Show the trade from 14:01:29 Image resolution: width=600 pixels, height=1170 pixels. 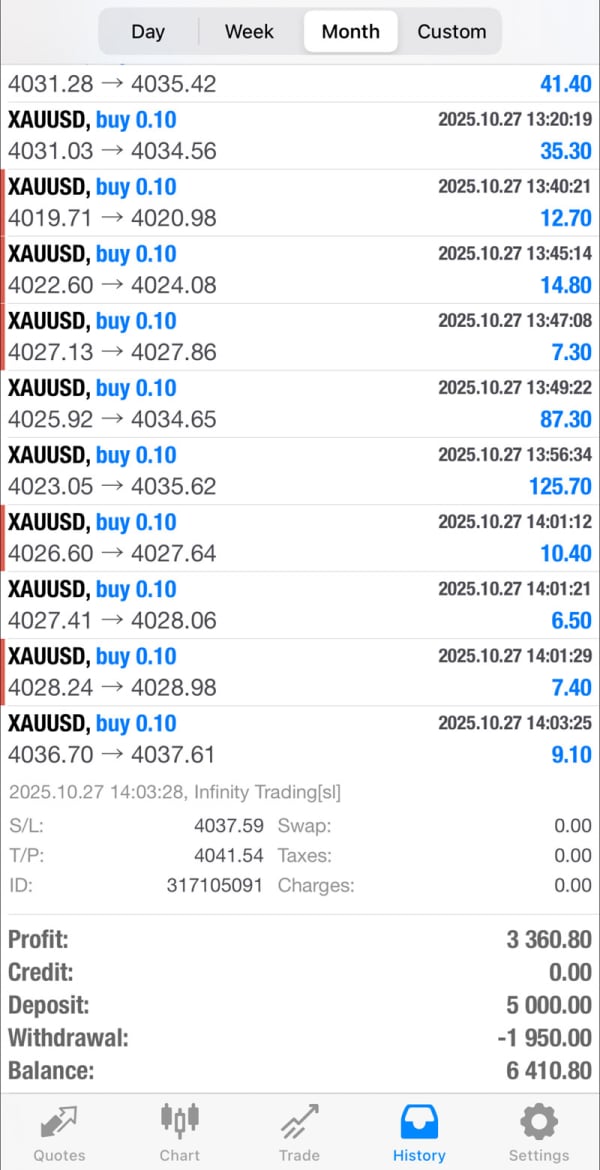300,672
